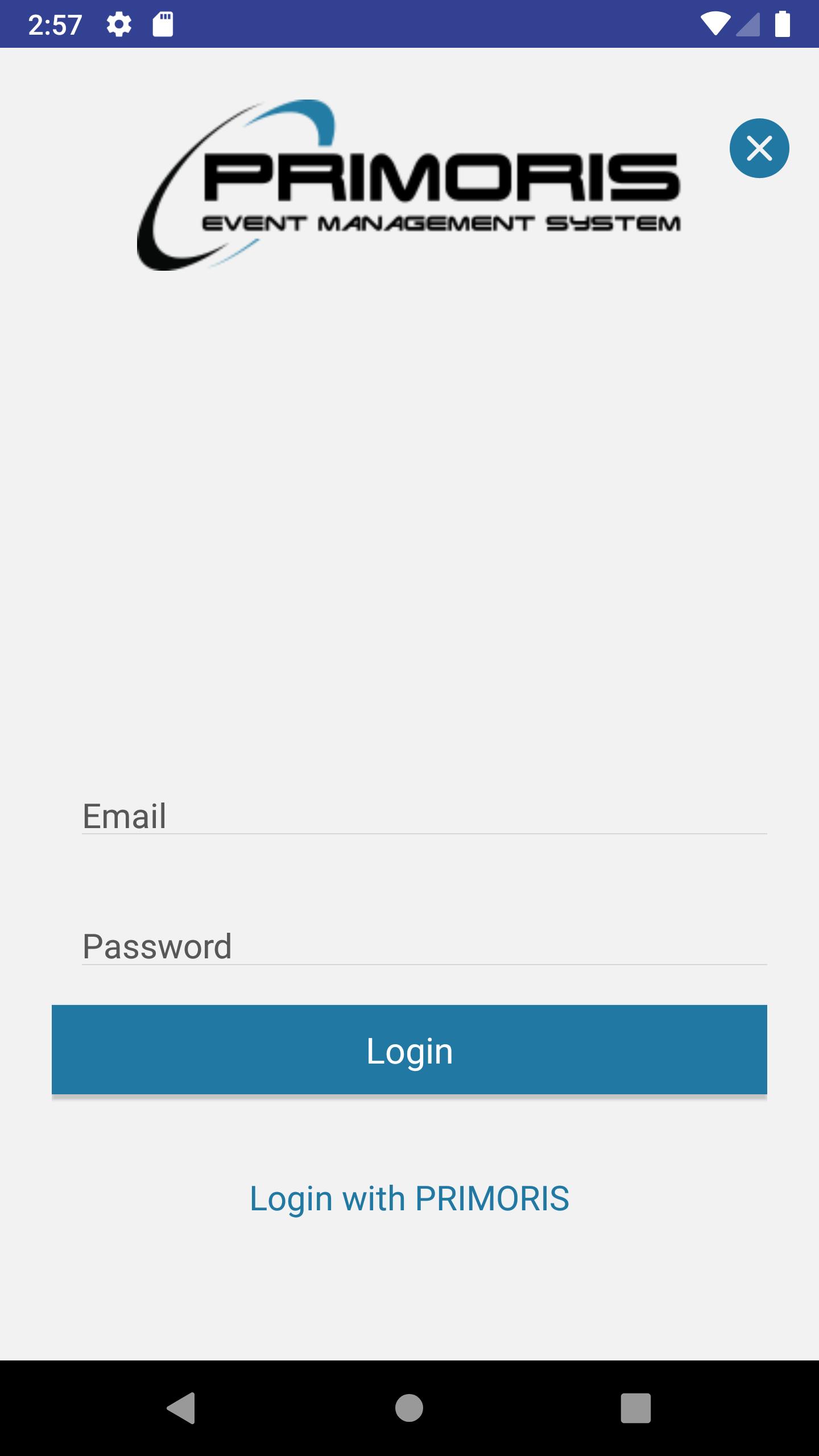Close the login screen
This screenshot has width=819, height=1456.
pyautogui.click(x=759, y=148)
